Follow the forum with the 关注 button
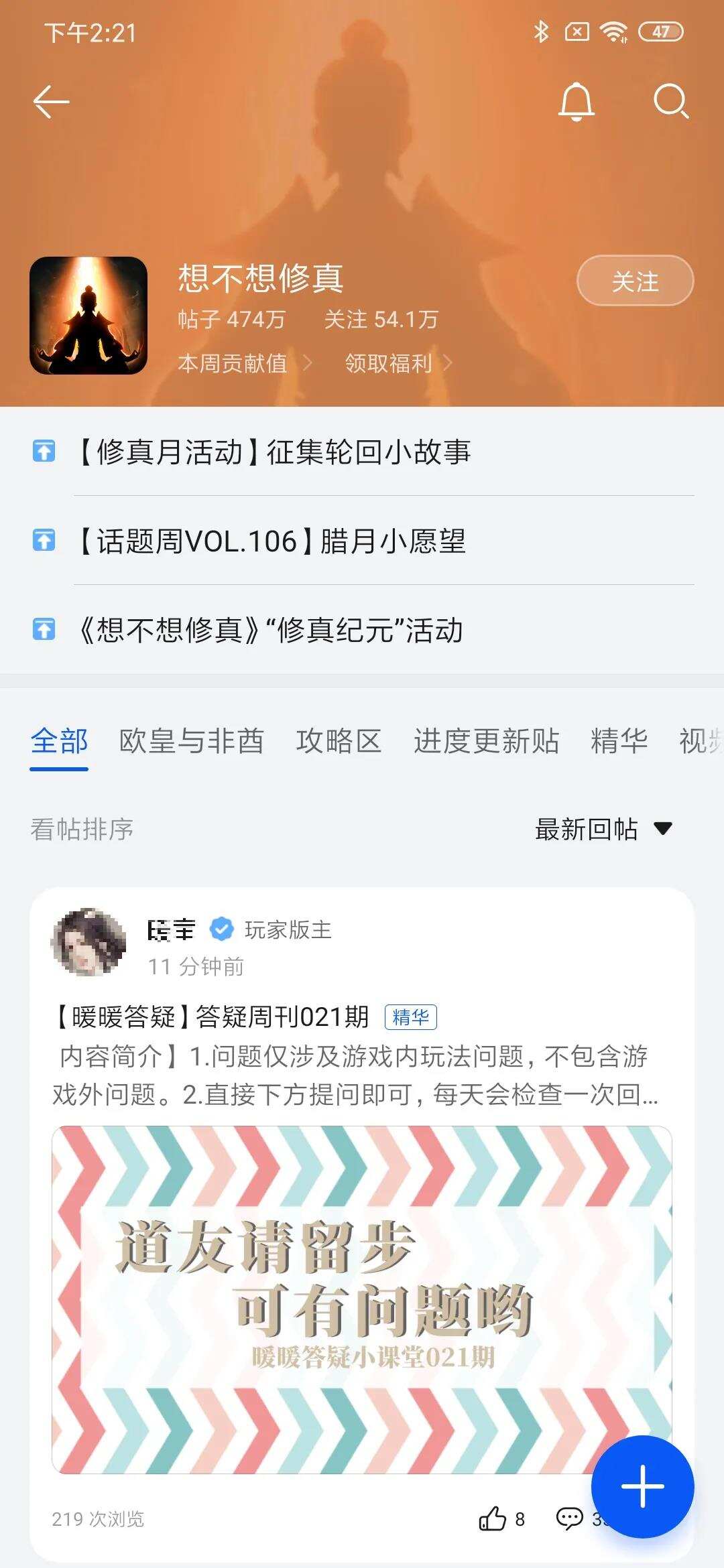 [636, 281]
